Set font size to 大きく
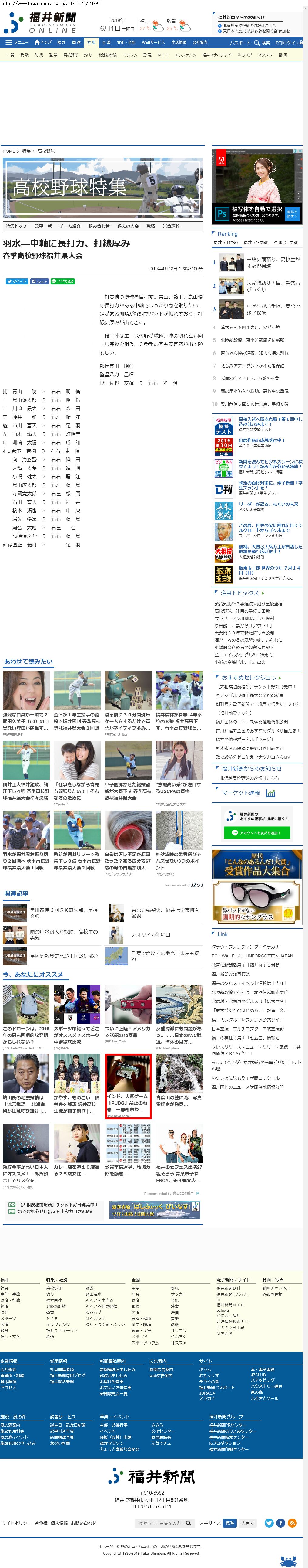This screenshot has width=308, height=1568. [x=247, y=1523]
